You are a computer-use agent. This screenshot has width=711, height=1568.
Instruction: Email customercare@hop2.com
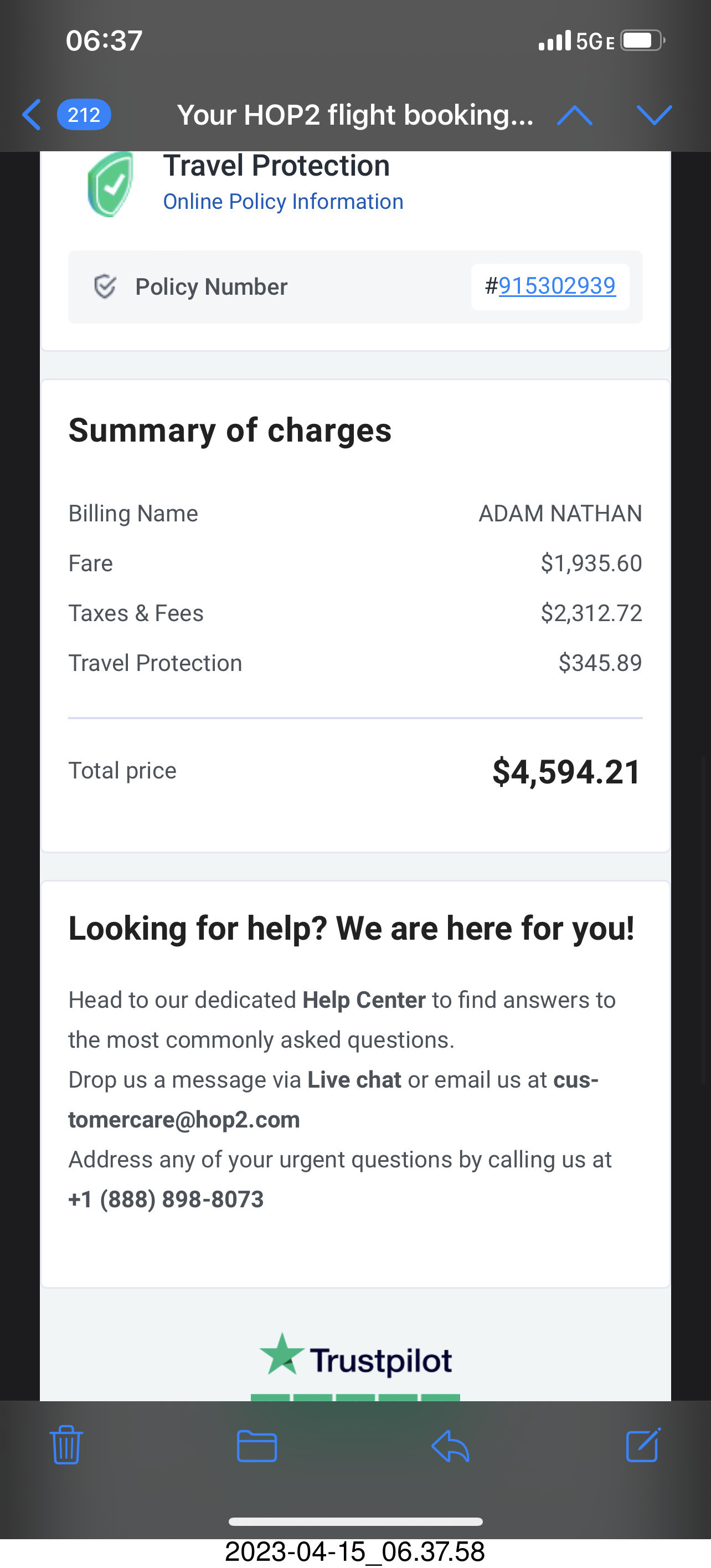pyautogui.click(x=333, y=1099)
